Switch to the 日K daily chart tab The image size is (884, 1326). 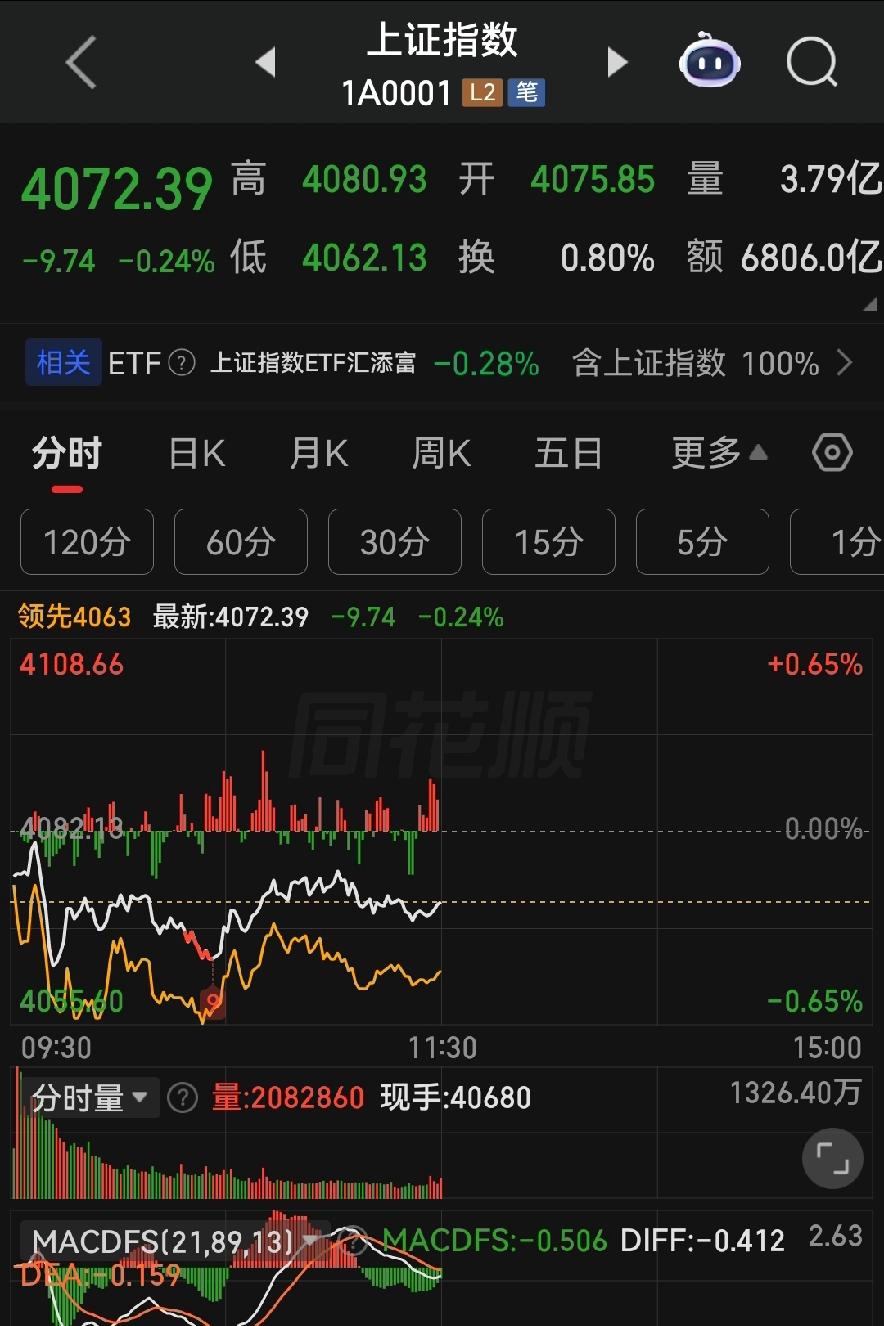coord(194,453)
